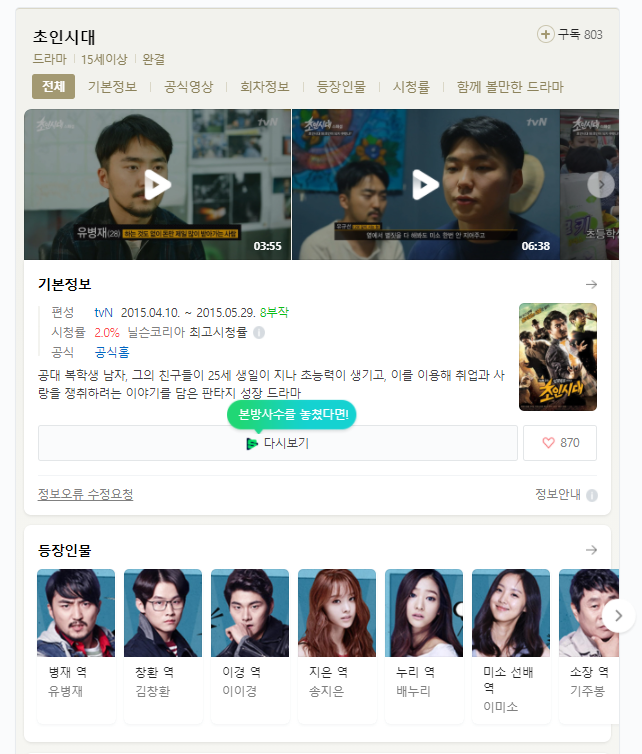Play the 03:55 유병재 video clip

158,185
